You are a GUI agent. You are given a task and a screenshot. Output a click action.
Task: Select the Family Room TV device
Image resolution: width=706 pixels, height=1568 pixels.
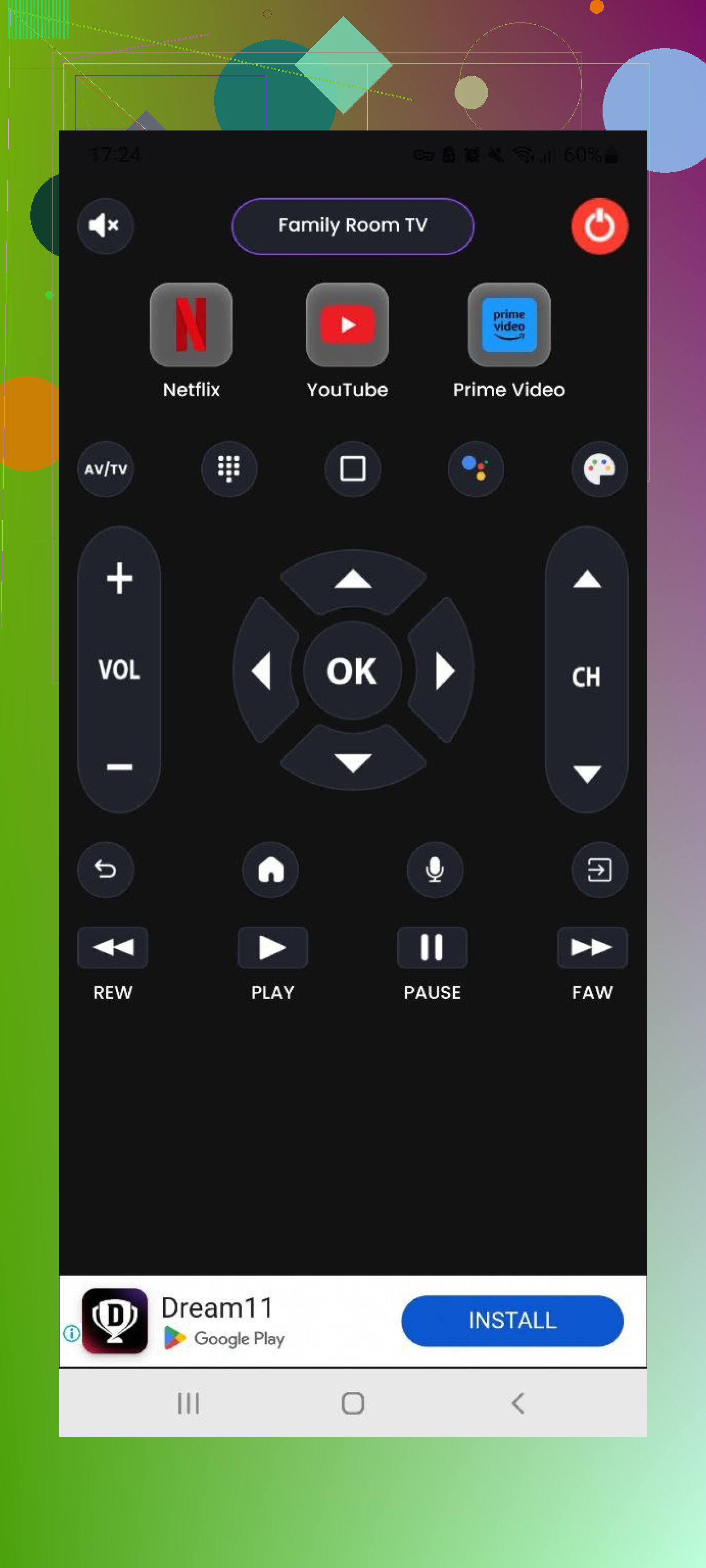tap(352, 226)
